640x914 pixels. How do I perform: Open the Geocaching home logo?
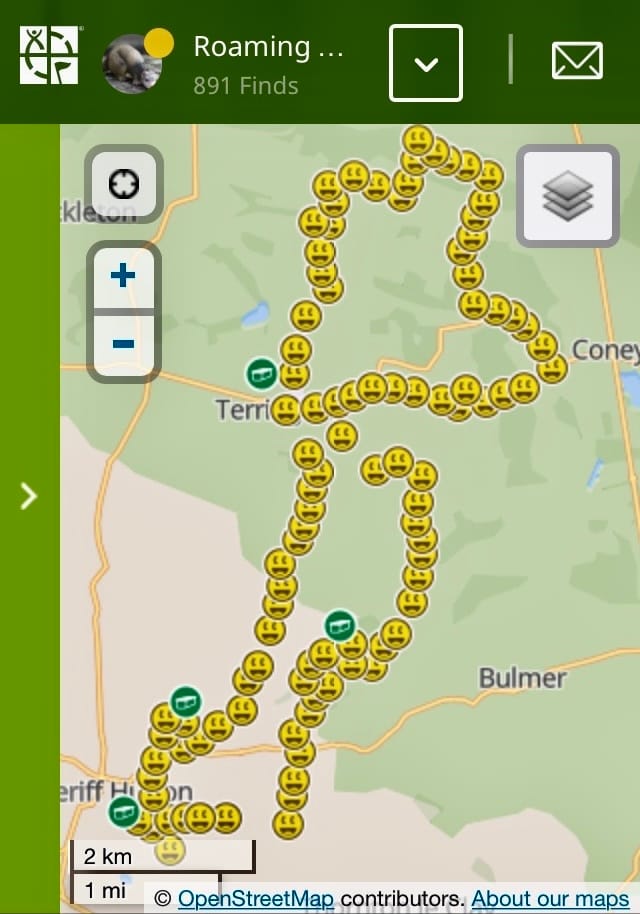click(x=48, y=55)
